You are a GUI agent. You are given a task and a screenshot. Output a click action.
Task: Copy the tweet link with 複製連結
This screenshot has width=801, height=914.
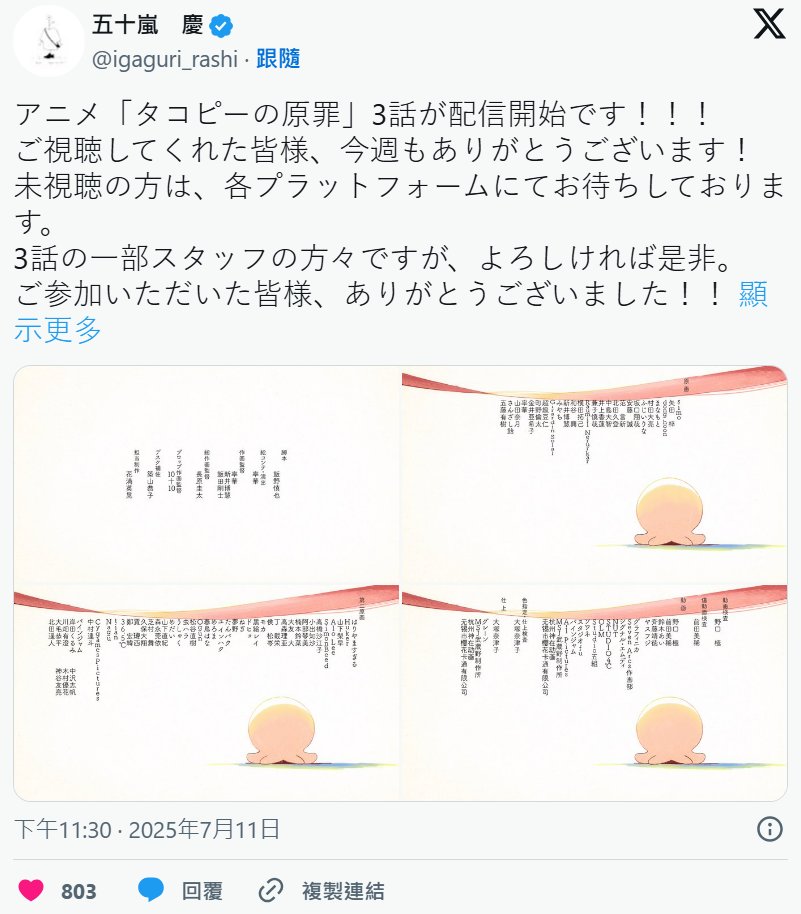click(x=320, y=890)
